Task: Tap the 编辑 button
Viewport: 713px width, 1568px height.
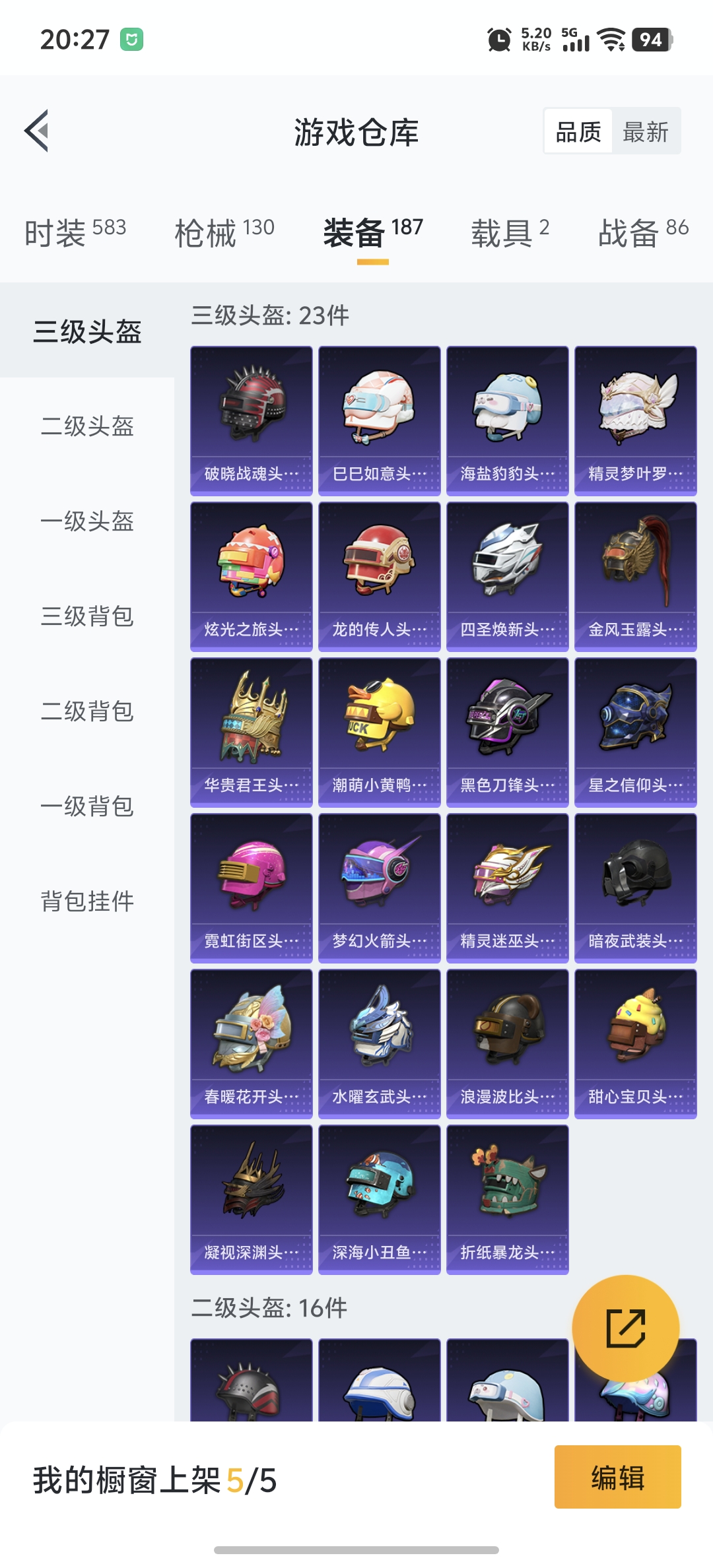Action: (x=617, y=1477)
